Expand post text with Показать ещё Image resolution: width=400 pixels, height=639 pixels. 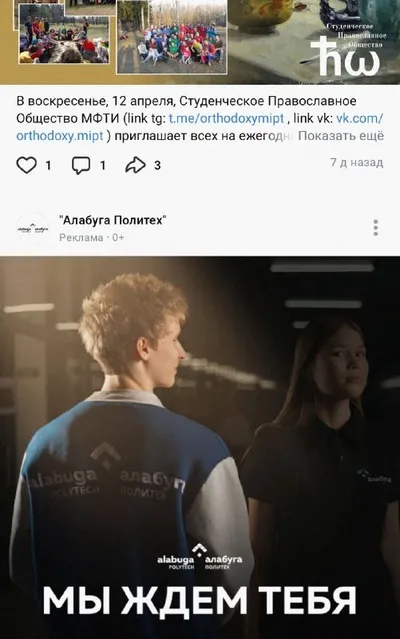[x=341, y=136]
